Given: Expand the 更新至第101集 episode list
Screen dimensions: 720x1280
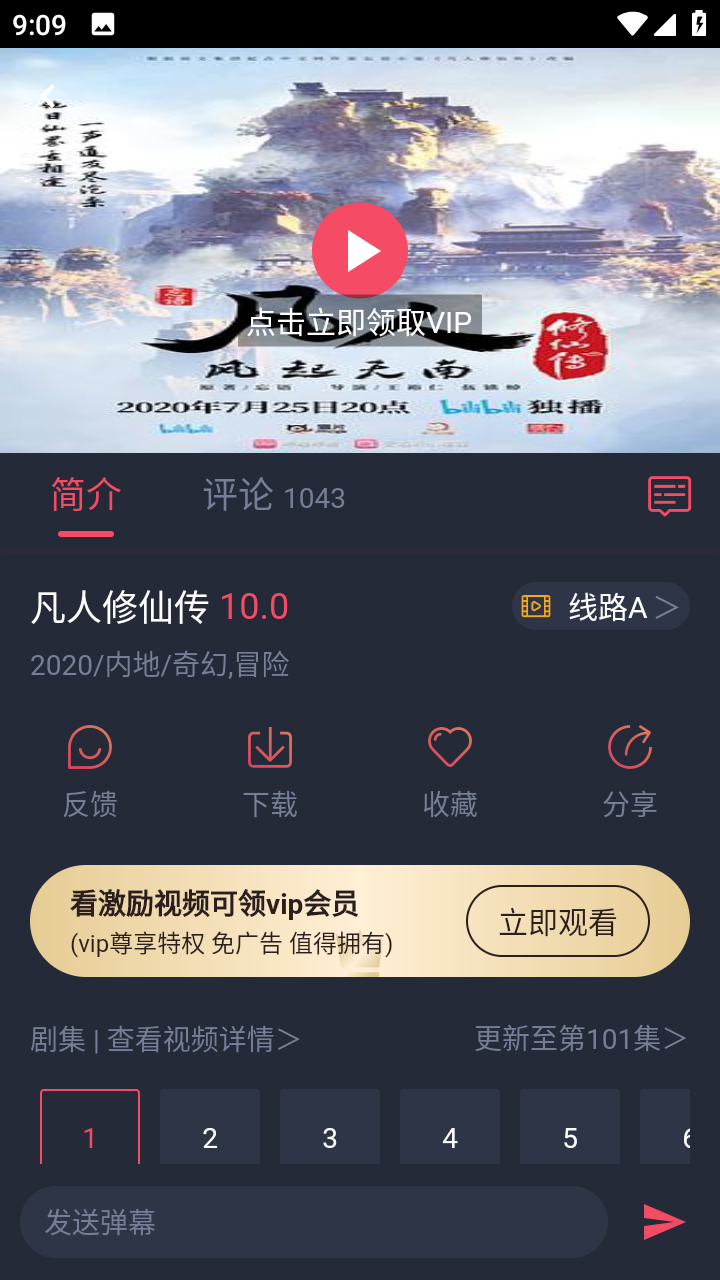Looking at the screenshot, I should [x=580, y=1039].
